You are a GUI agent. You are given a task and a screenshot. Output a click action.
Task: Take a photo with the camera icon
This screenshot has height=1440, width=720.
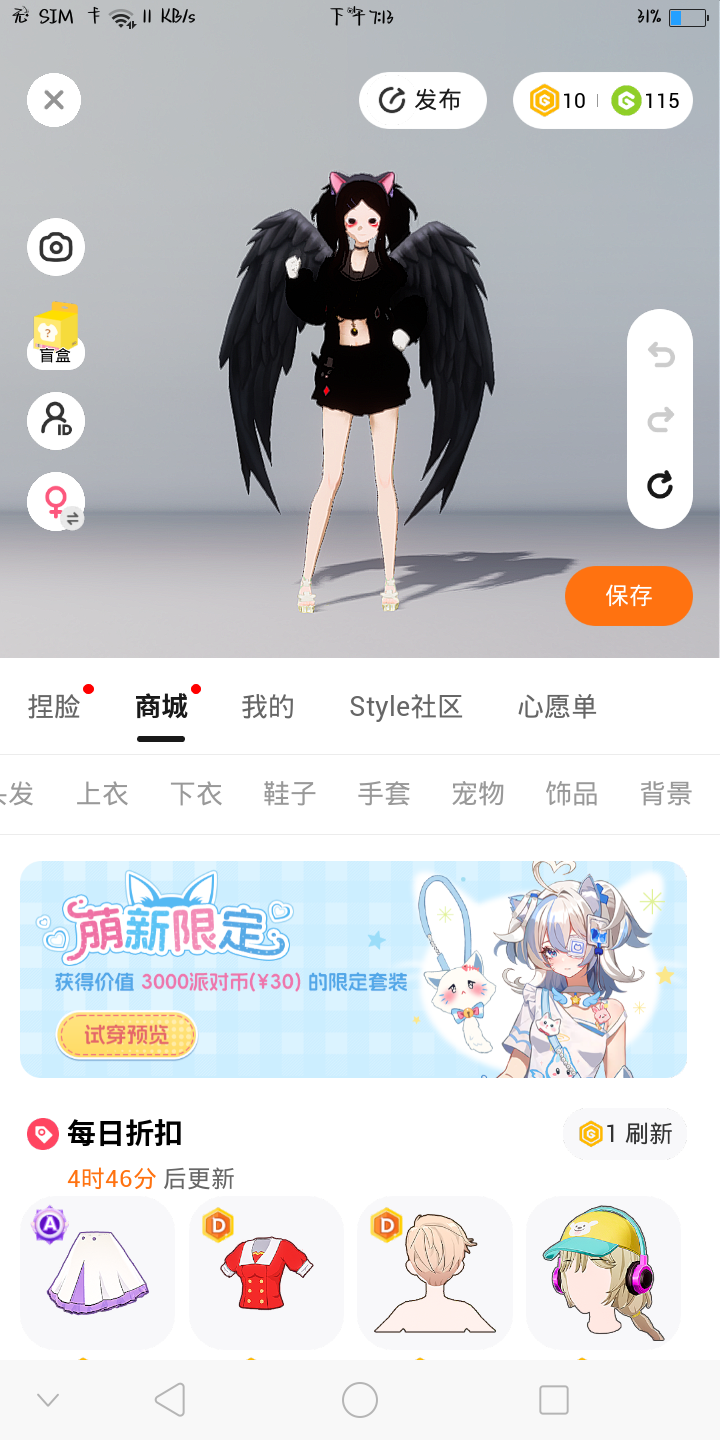[55, 247]
